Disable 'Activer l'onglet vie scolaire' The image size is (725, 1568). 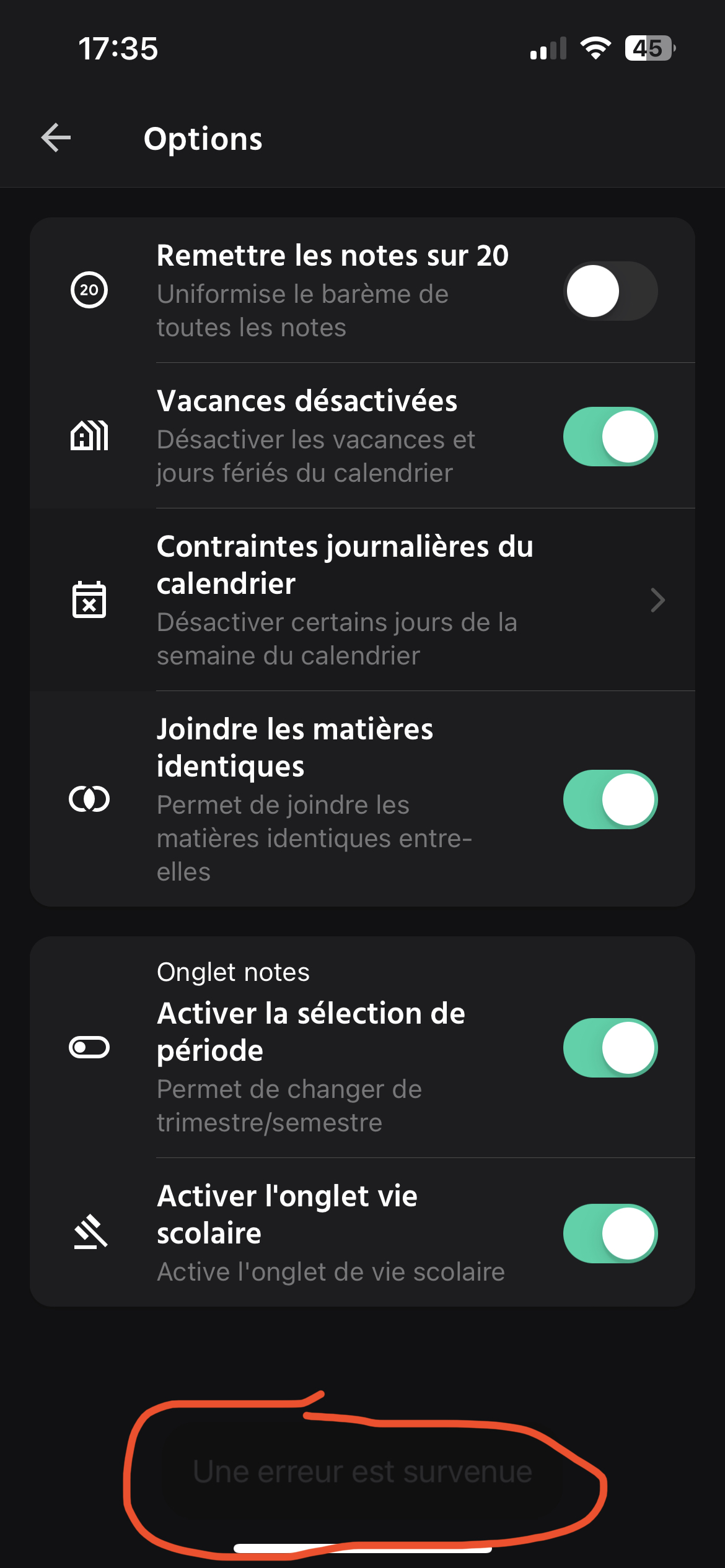(x=610, y=1232)
